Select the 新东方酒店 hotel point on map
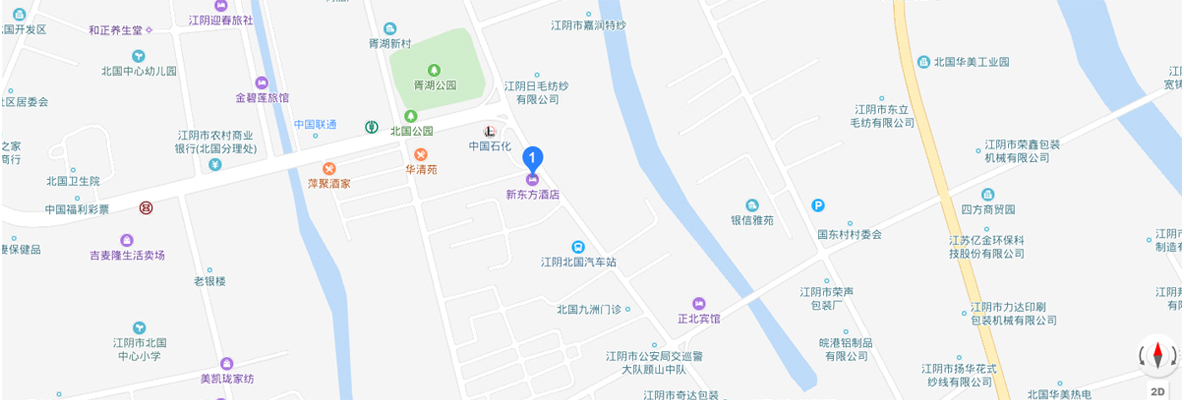 (532, 181)
